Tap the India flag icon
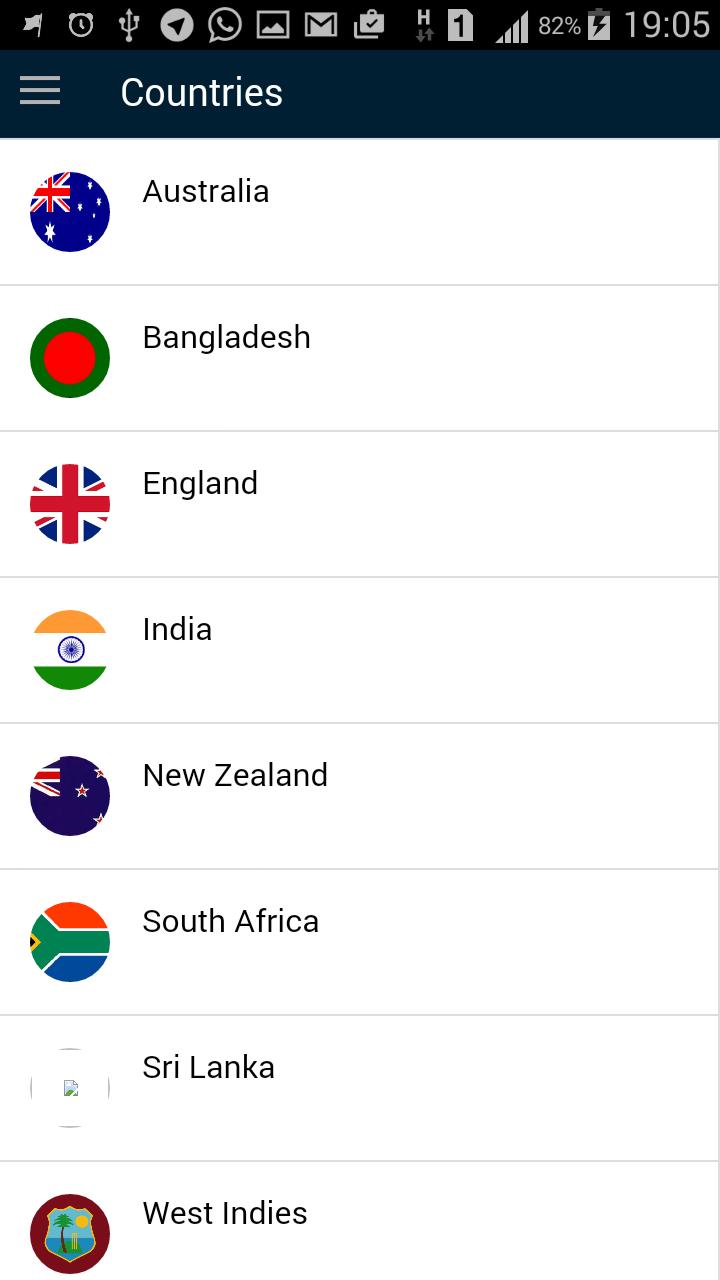 (70, 649)
